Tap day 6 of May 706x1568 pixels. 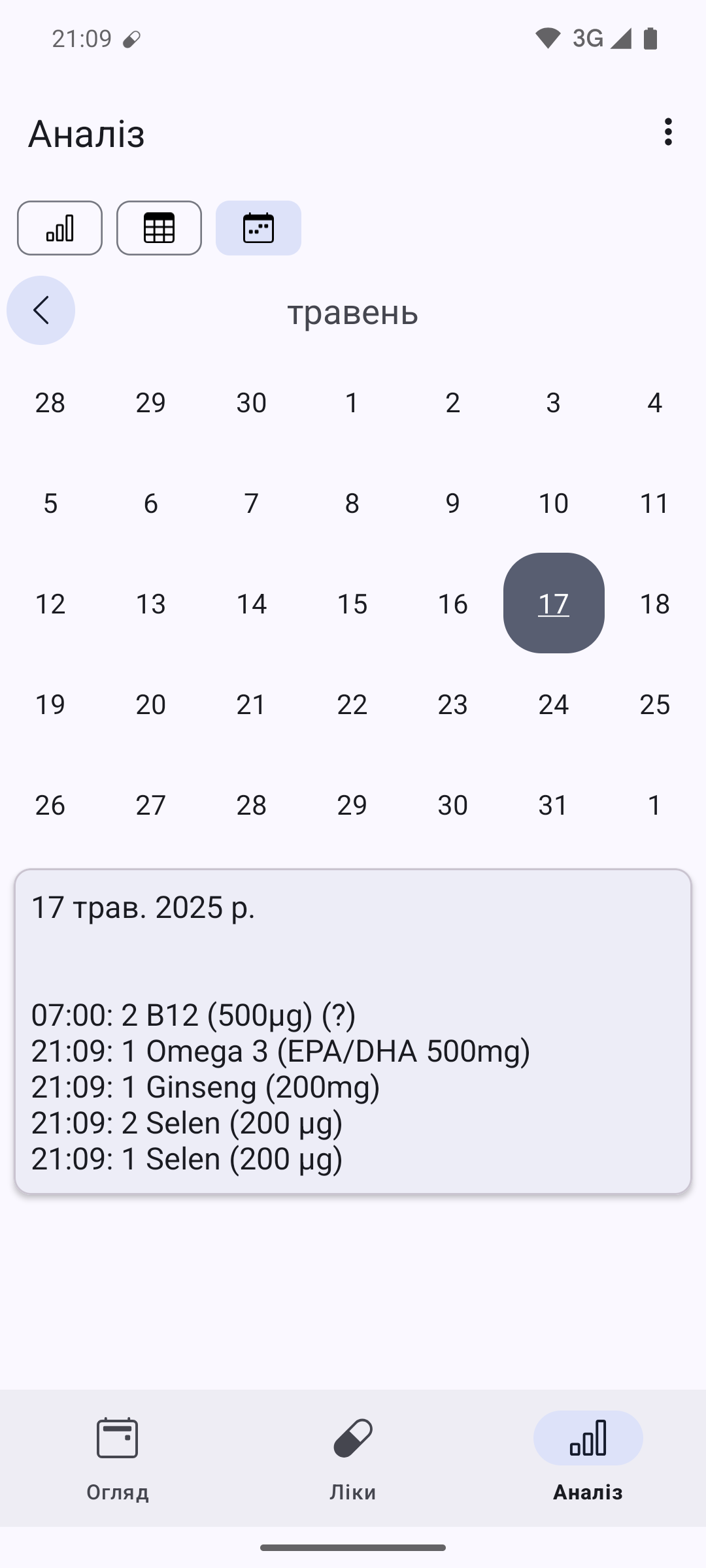pyautogui.click(x=150, y=503)
